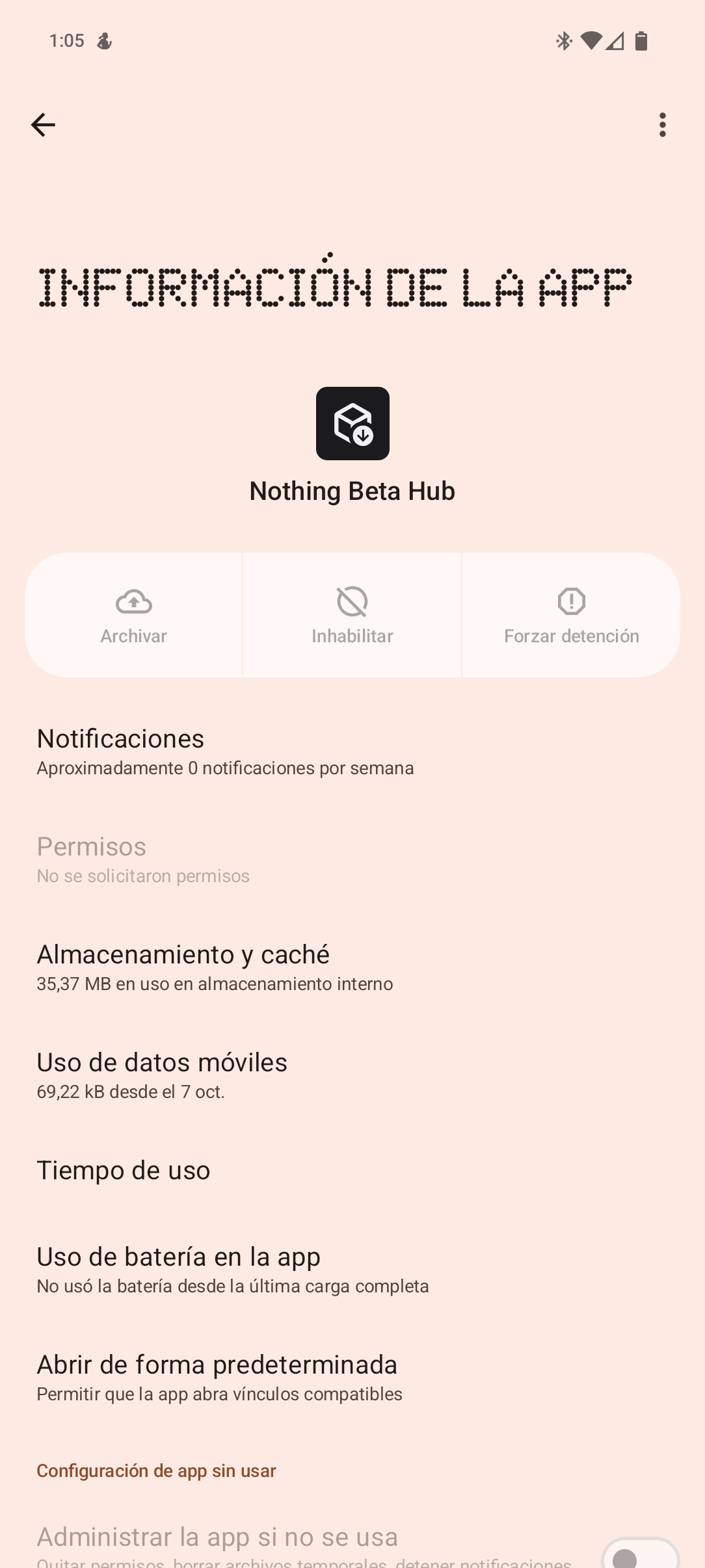Go back using the arrow icon
The width and height of the screenshot is (705, 1568).
point(43,125)
